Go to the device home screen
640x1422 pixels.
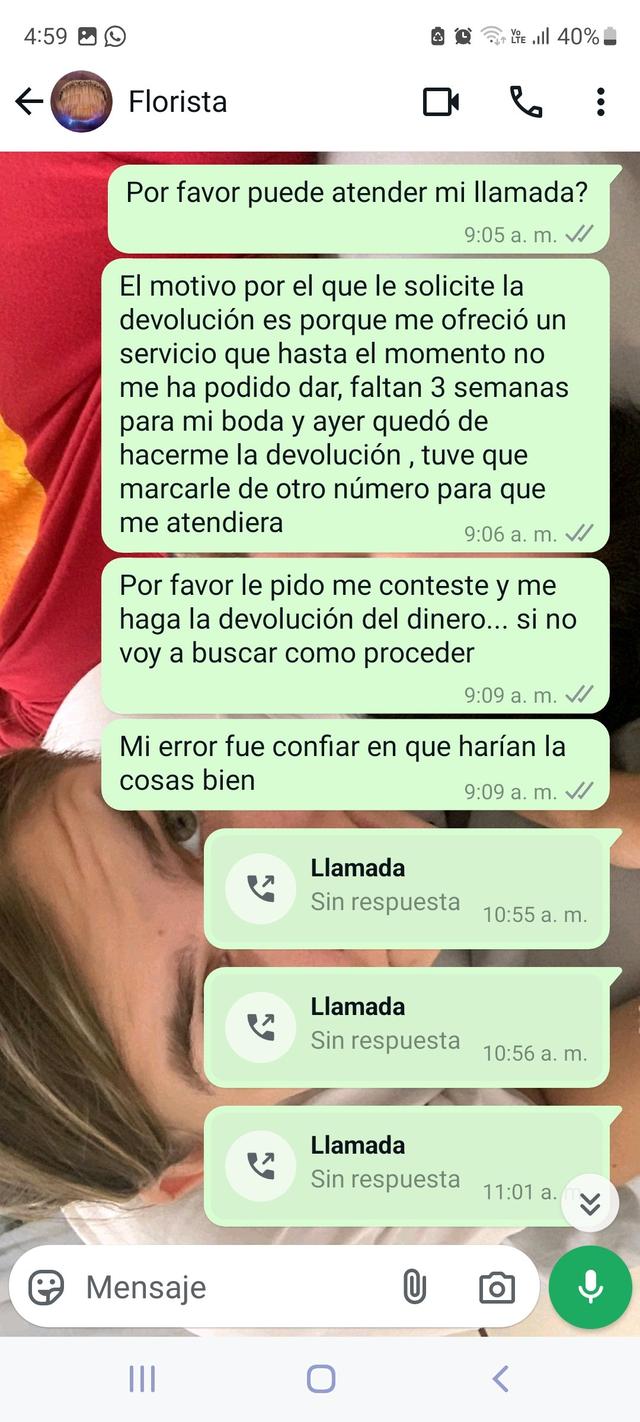[x=320, y=1379]
